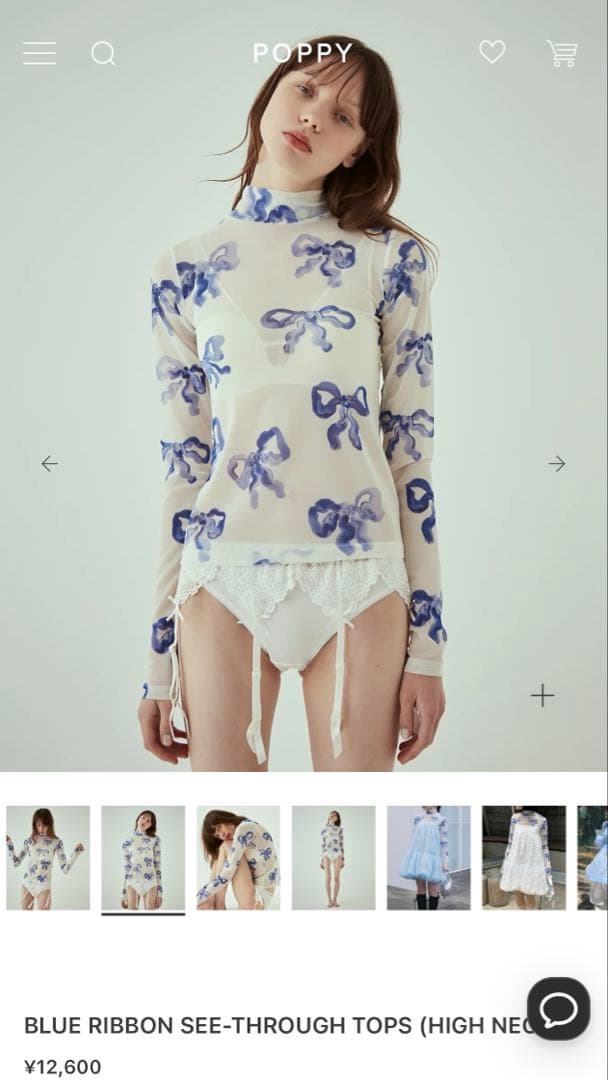Select the first gallery thumbnail
Screen dimensions: 608x1080
(48, 858)
